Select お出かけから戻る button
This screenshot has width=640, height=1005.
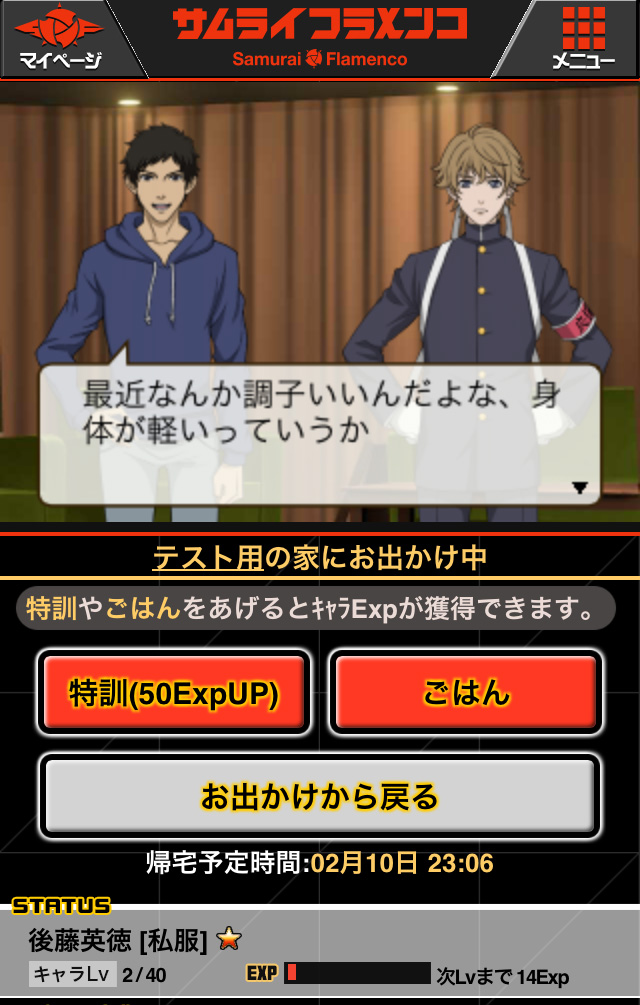coord(320,796)
